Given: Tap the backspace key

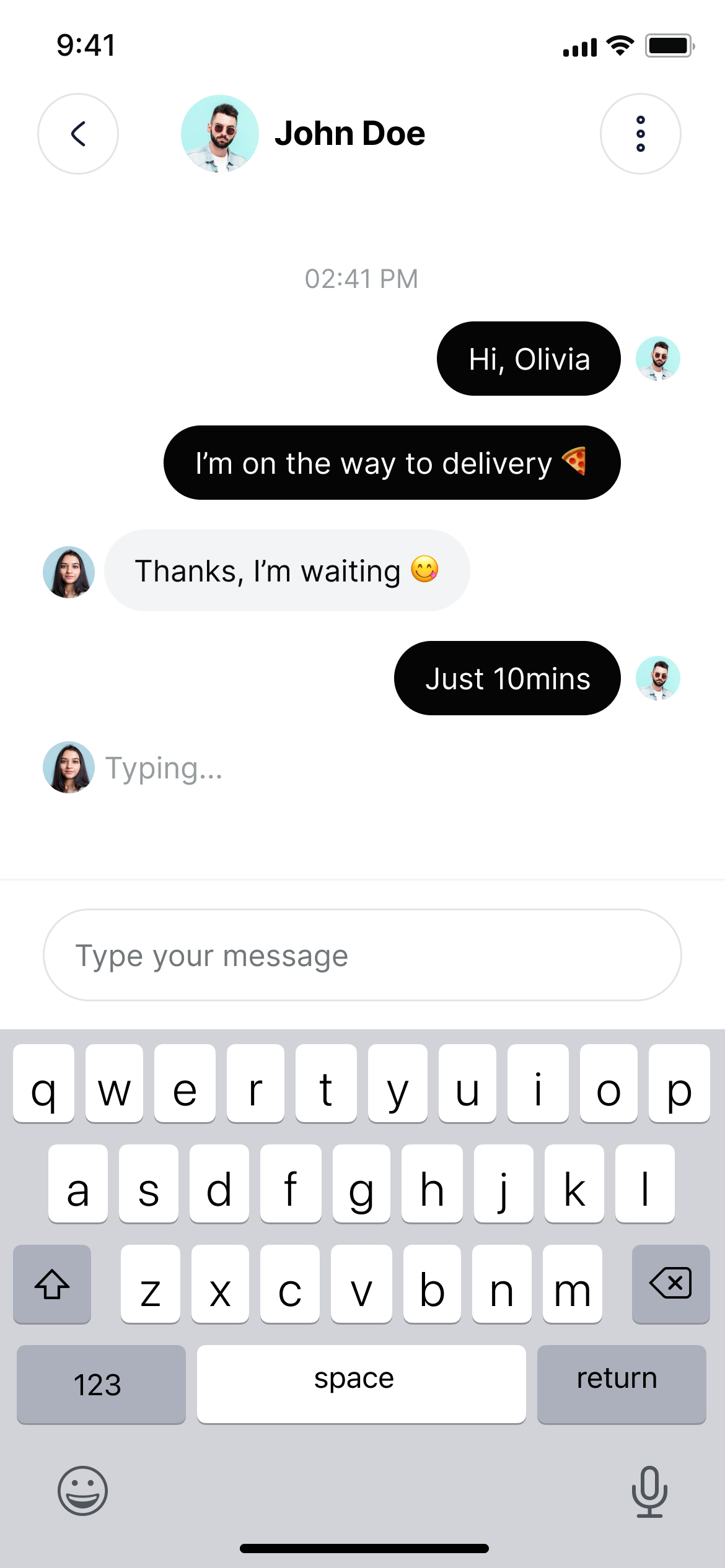Looking at the screenshot, I should 670,1283.
